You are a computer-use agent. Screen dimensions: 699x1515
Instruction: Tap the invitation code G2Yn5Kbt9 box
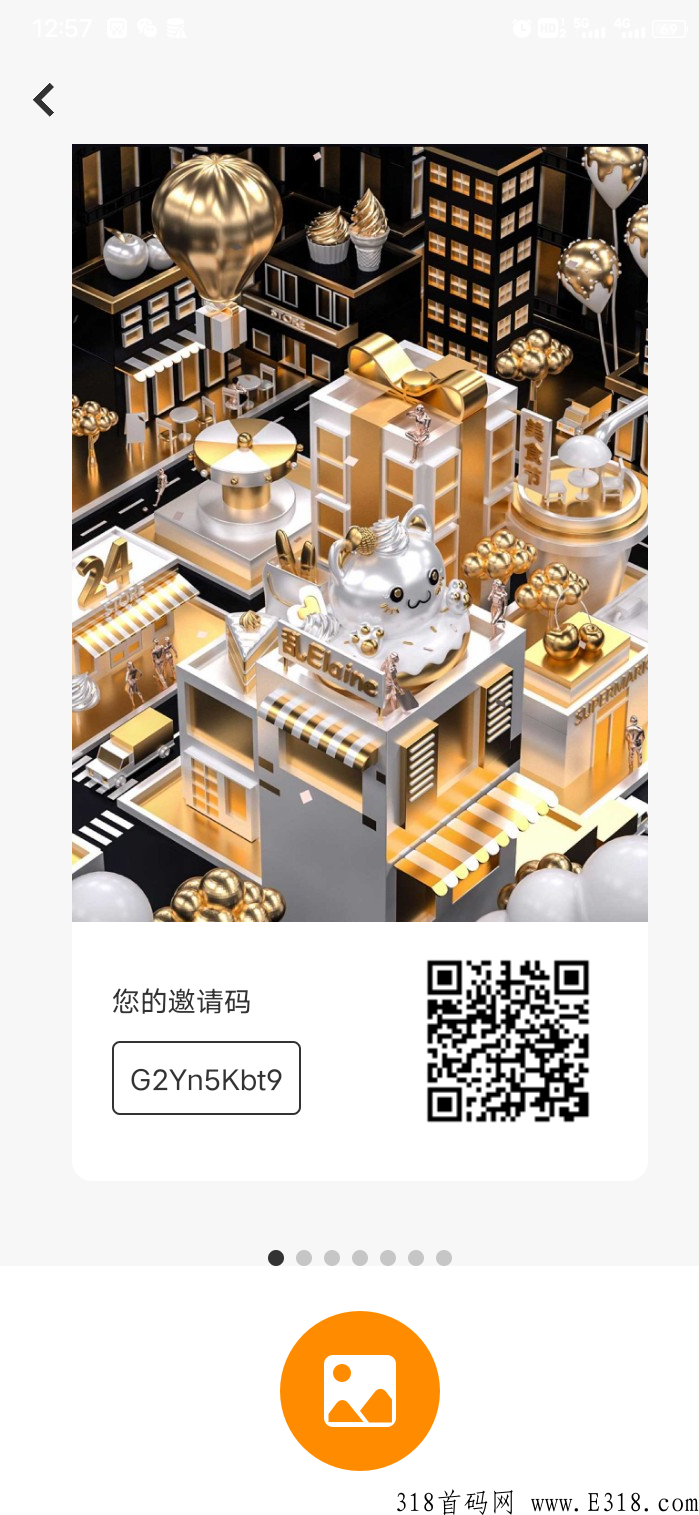click(x=206, y=1078)
